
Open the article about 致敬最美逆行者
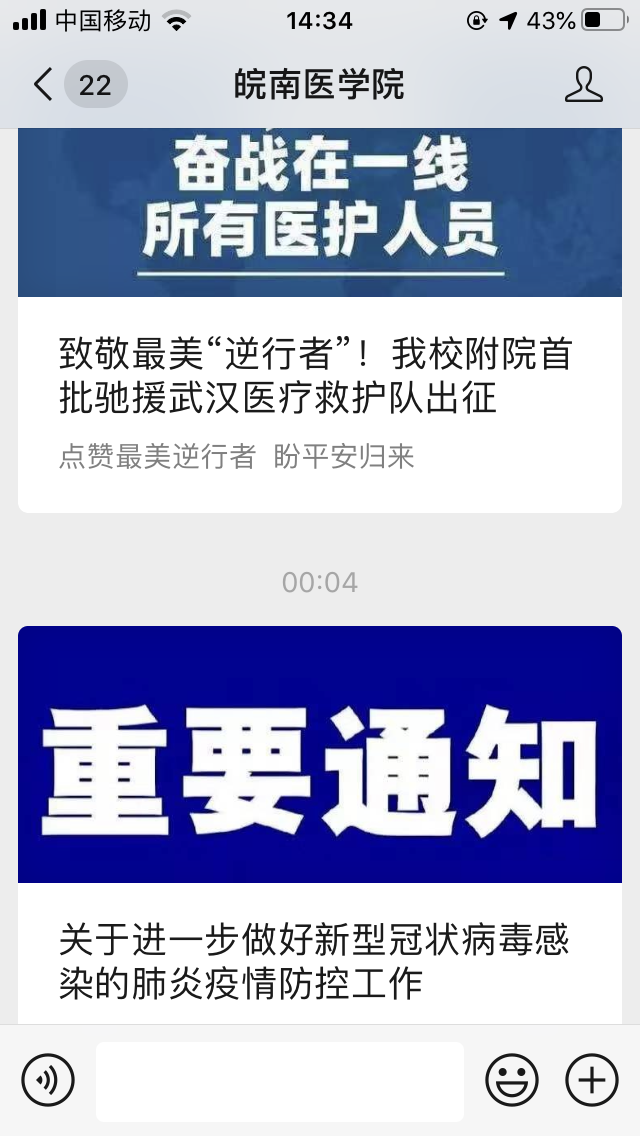(x=318, y=377)
